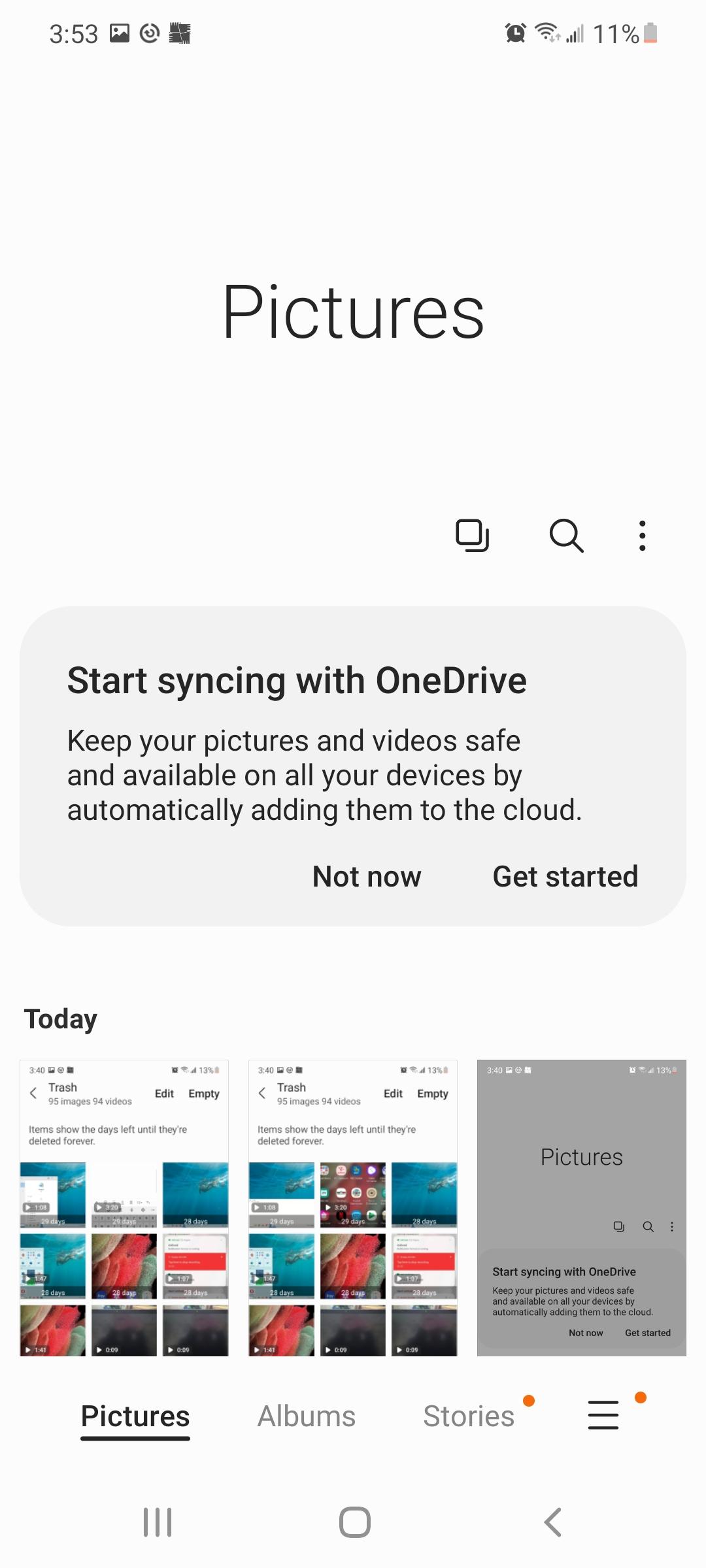The width and height of the screenshot is (706, 1568).
Task: Open the hamburger menu in the bottom bar
Action: pos(603,1415)
